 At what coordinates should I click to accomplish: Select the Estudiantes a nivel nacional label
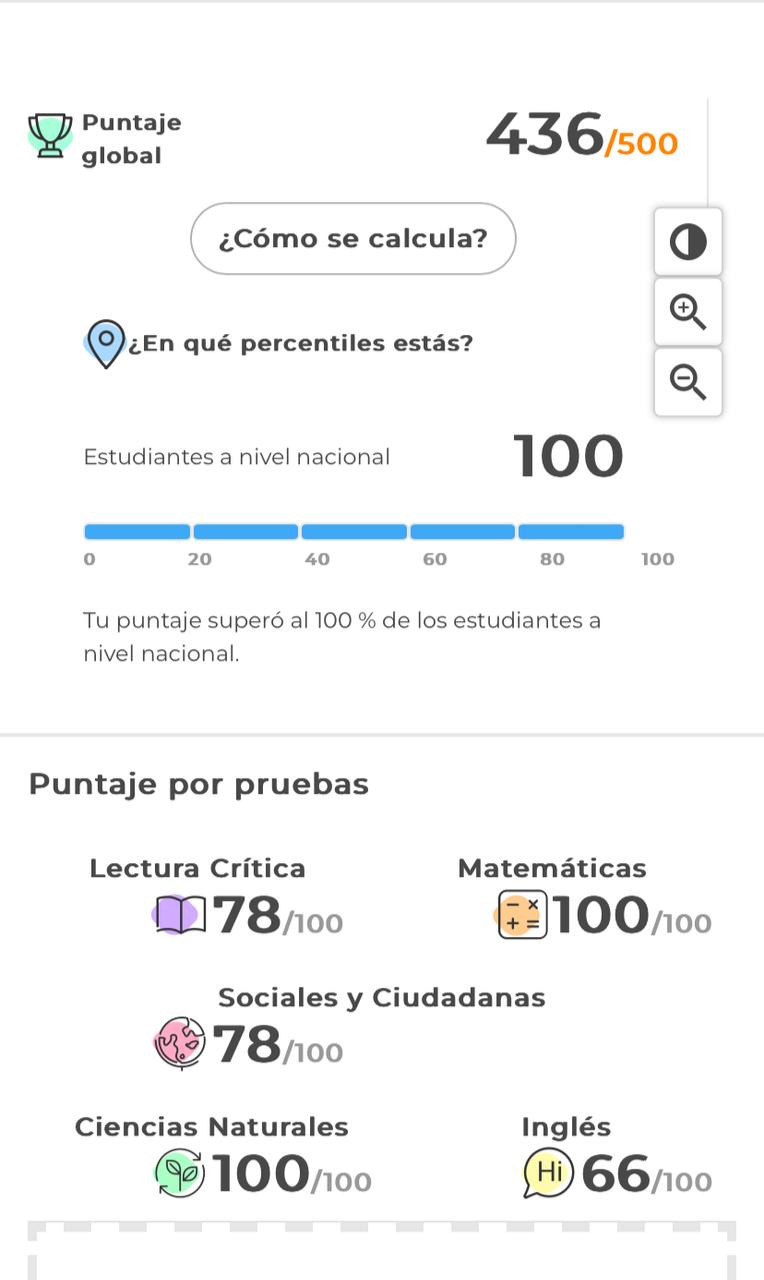pos(238,456)
